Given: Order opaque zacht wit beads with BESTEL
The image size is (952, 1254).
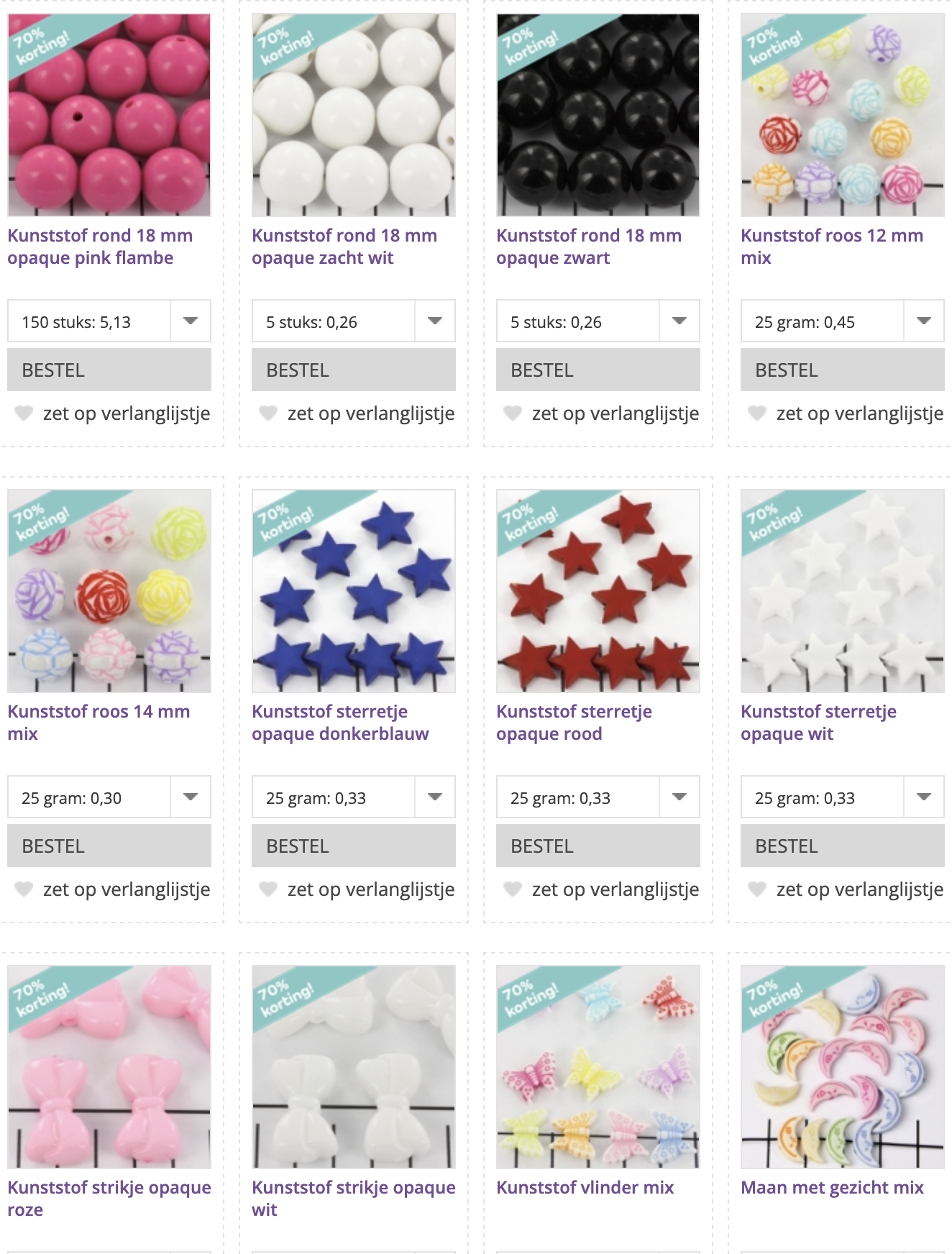Looking at the screenshot, I should [353, 370].
